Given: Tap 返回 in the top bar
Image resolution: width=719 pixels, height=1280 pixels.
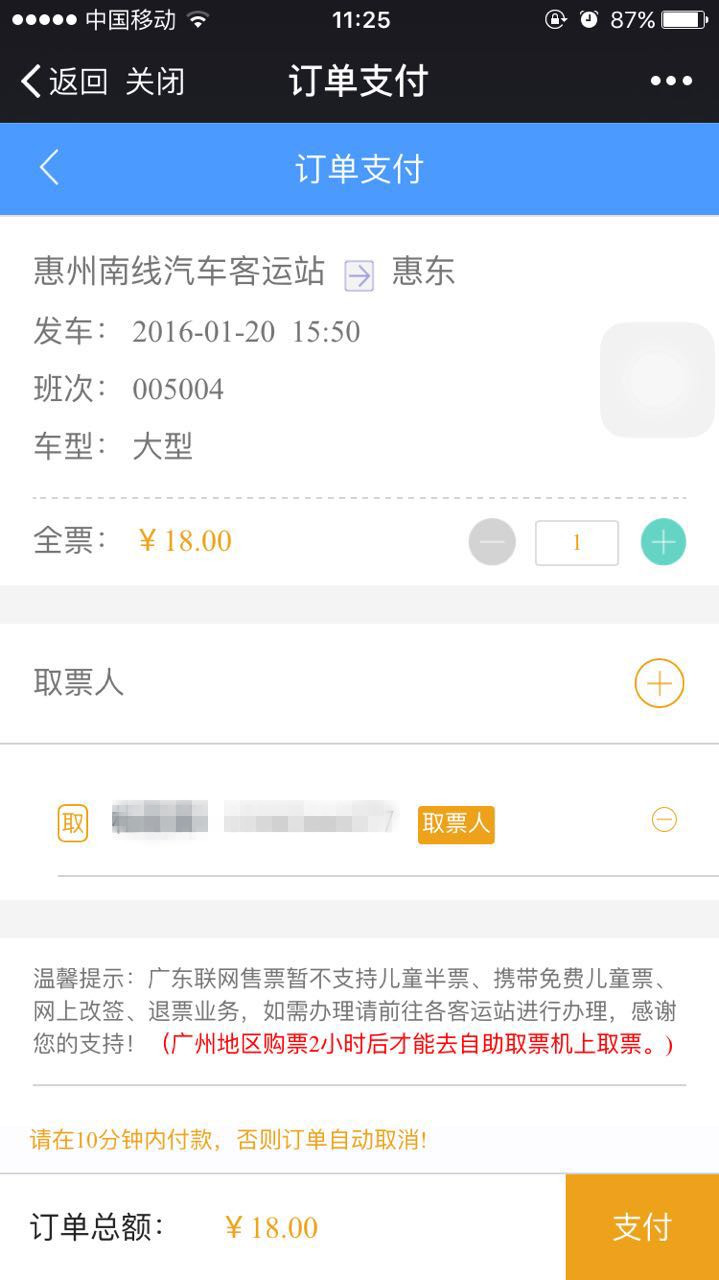Looking at the screenshot, I should point(64,81).
